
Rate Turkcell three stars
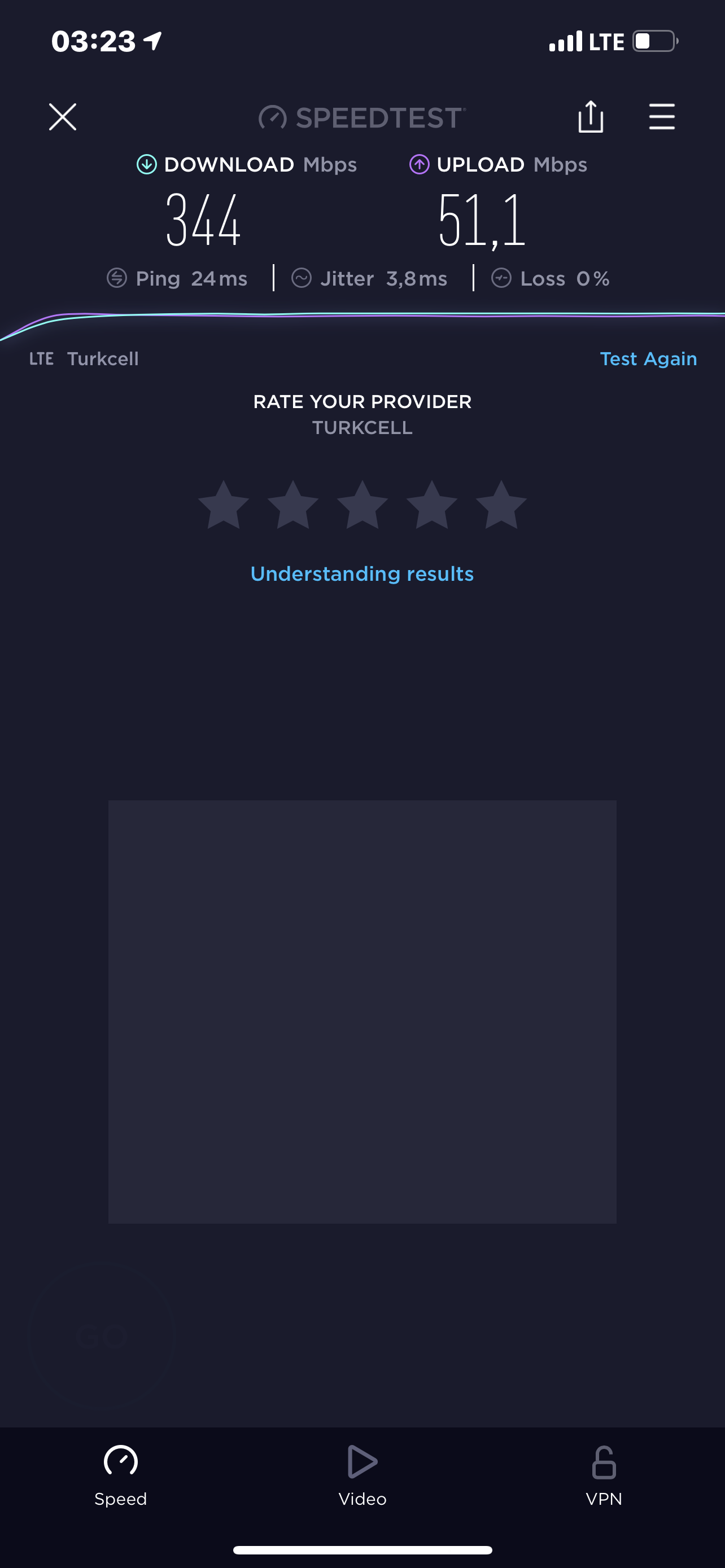[x=362, y=505]
